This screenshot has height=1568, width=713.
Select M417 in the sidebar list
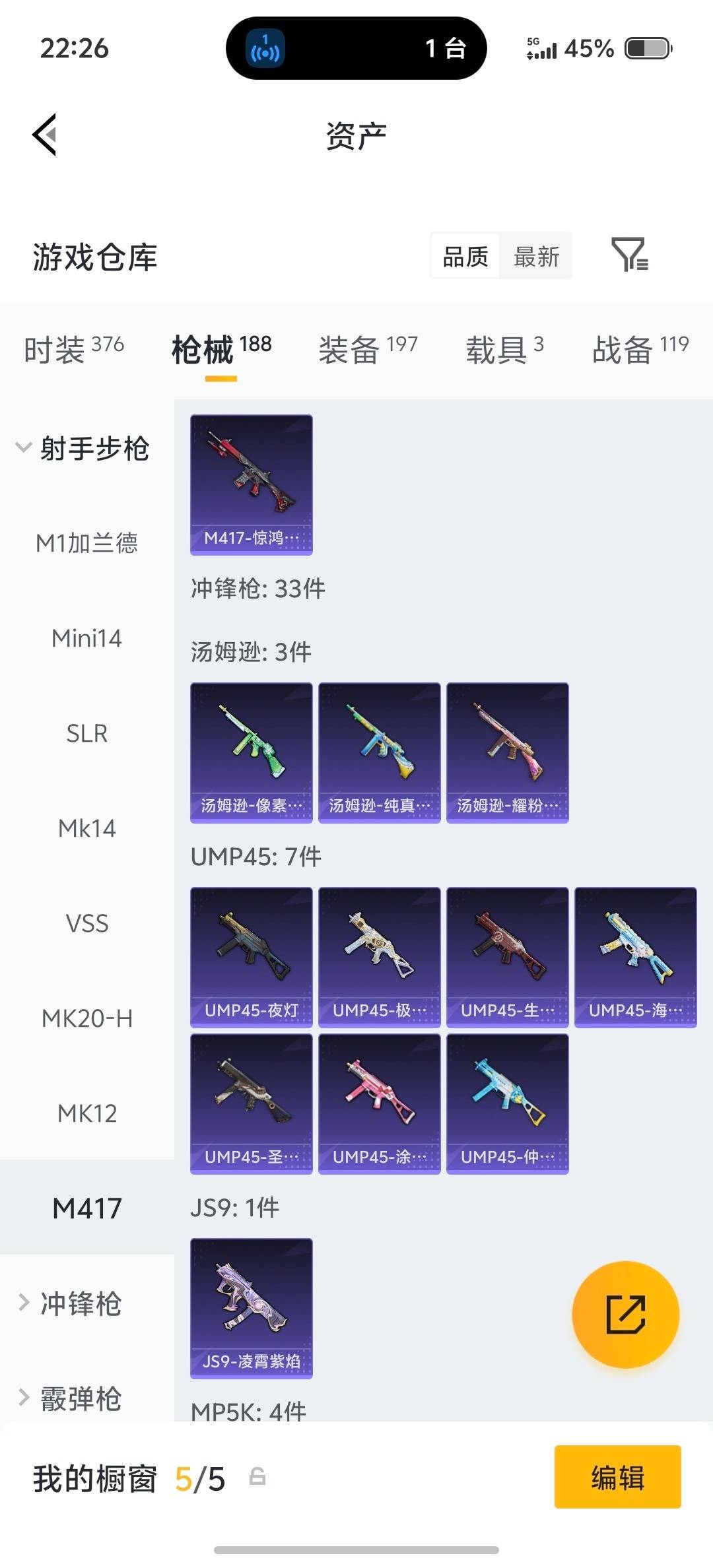[x=86, y=1208]
